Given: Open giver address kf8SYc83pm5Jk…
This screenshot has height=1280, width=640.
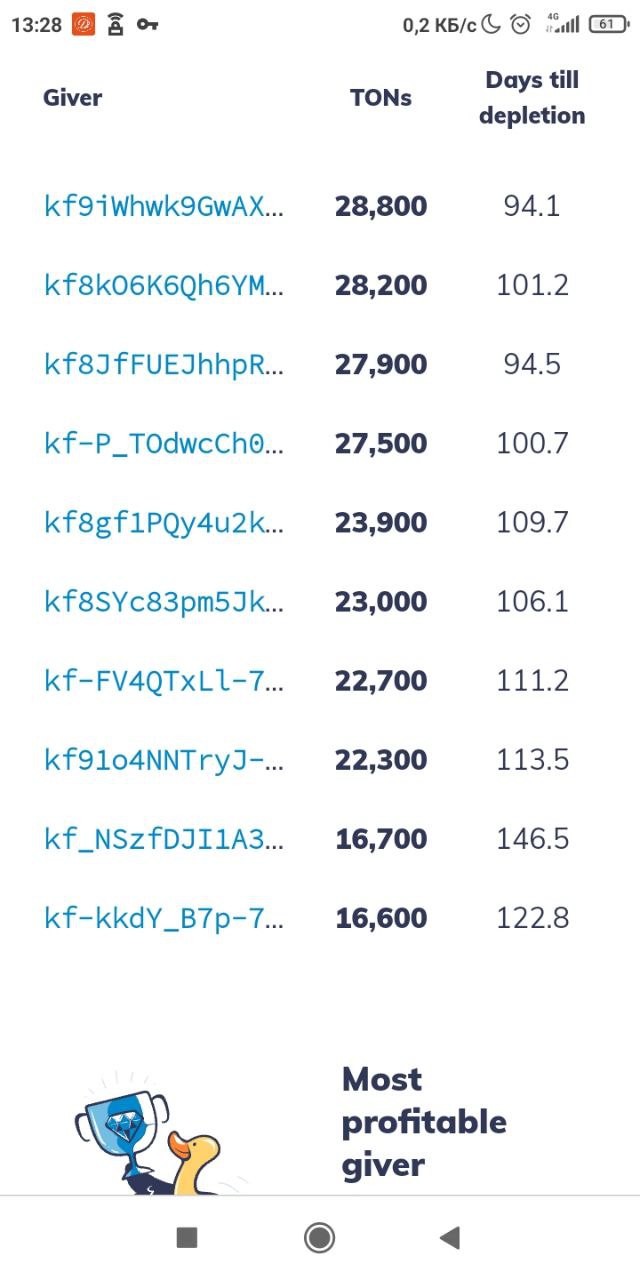Looking at the screenshot, I should coord(164,601).
